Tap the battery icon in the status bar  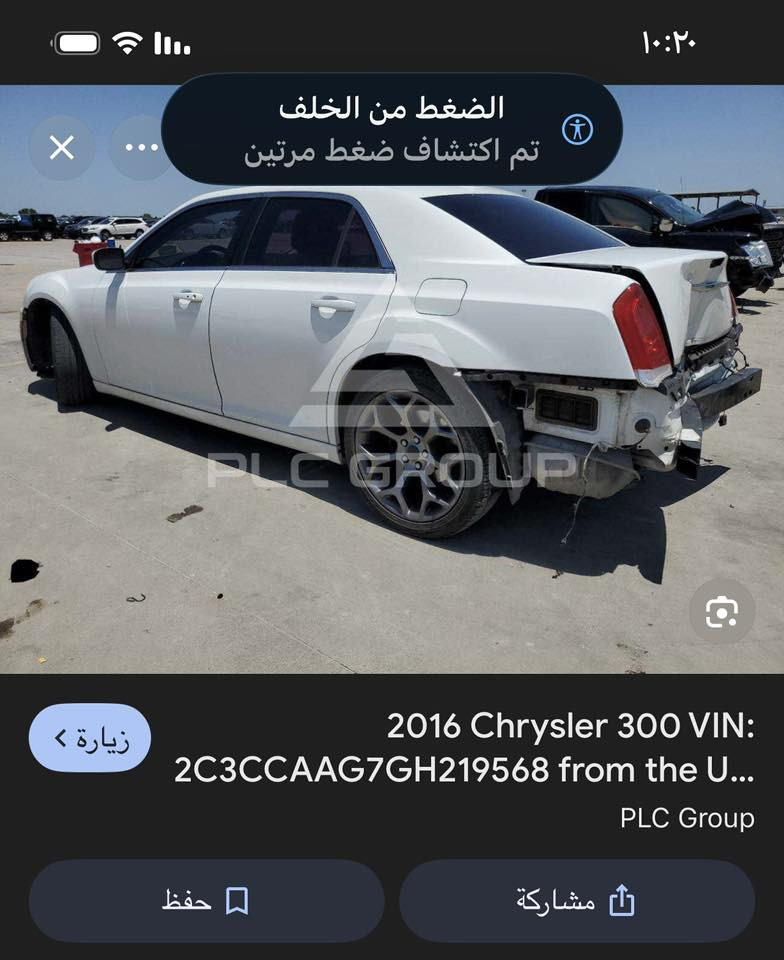coord(78,42)
